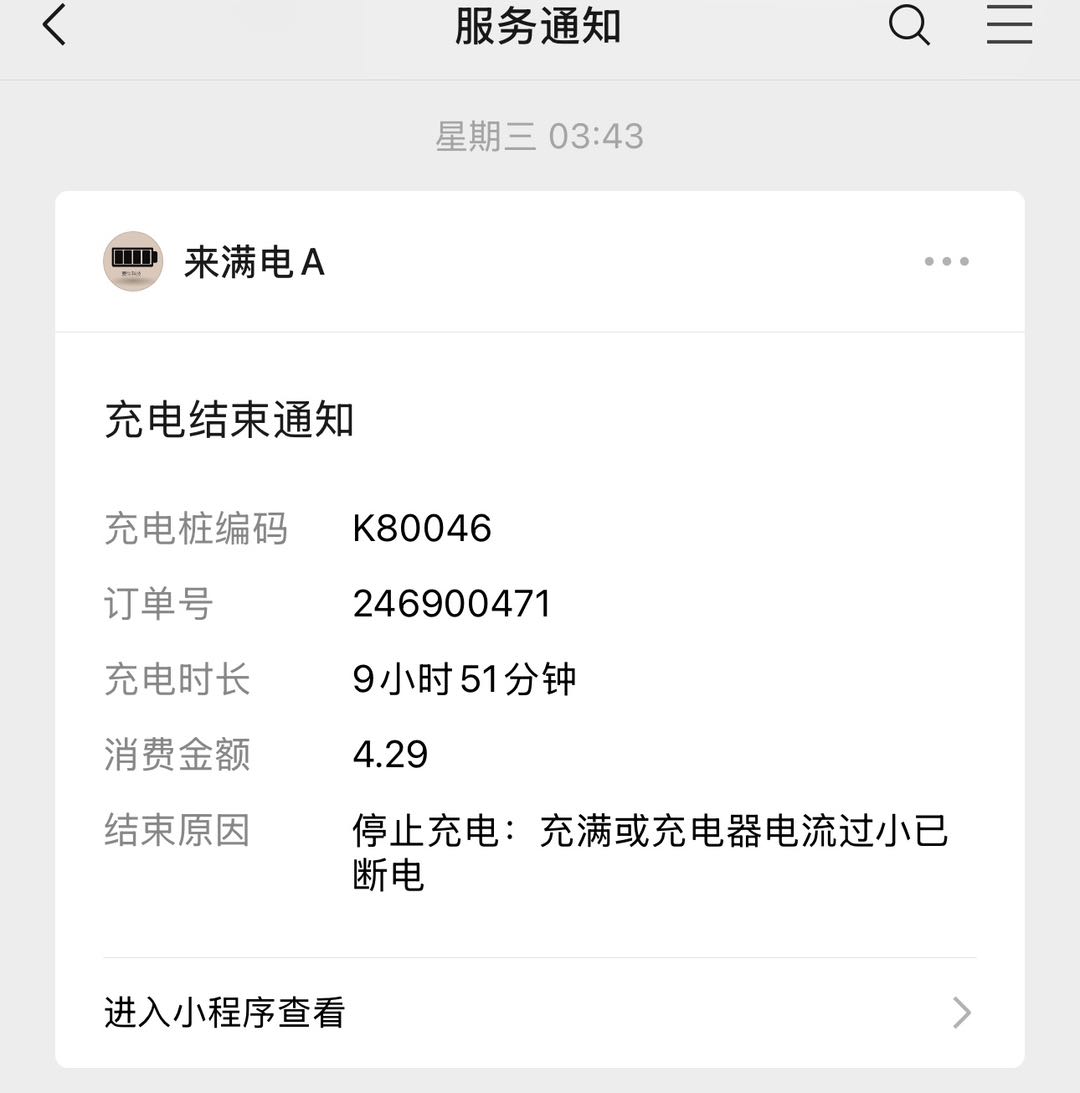Open 来满电A account profile
1080x1093 pixels.
(133, 262)
